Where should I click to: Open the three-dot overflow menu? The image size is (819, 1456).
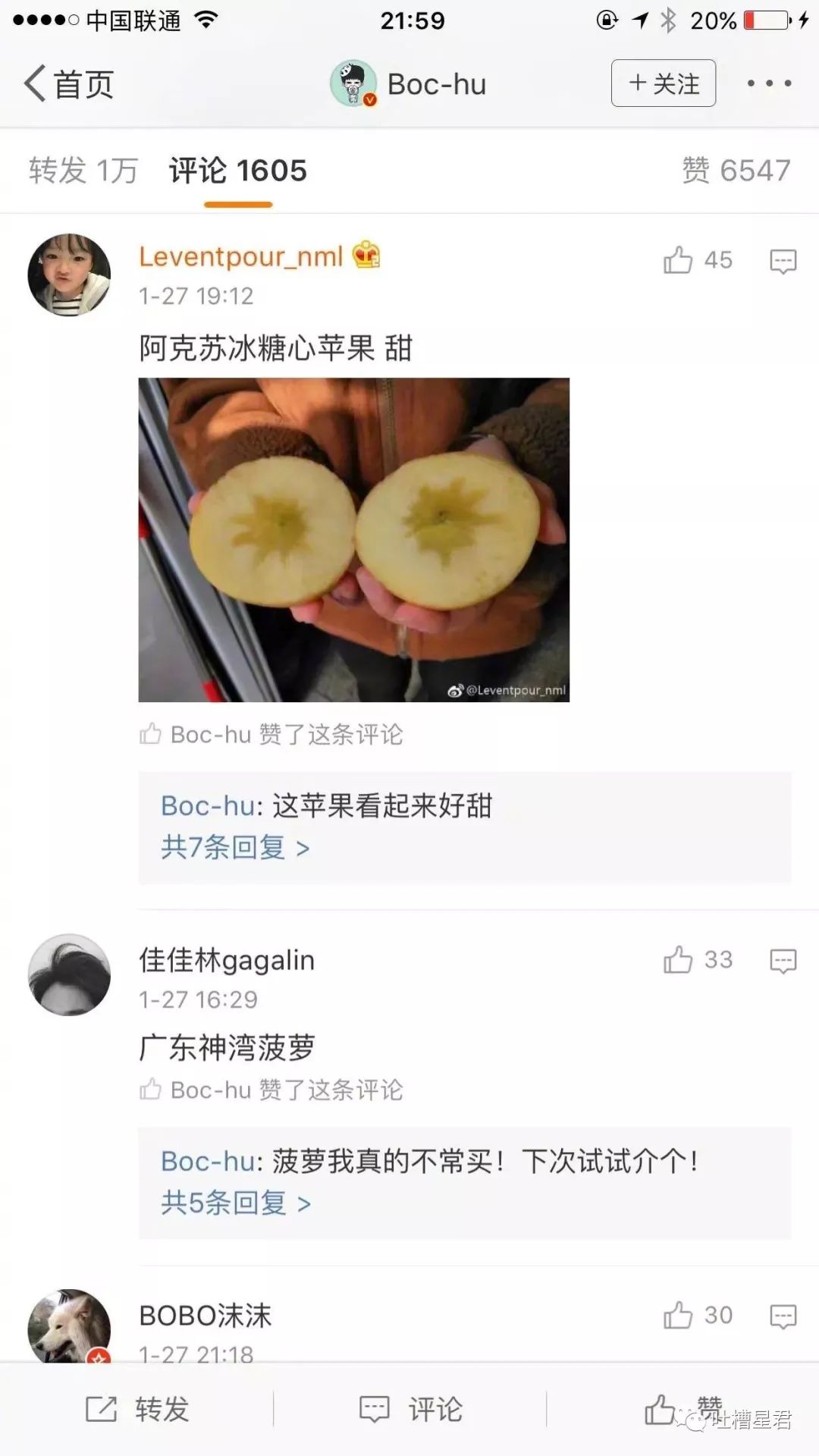coord(769,83)
